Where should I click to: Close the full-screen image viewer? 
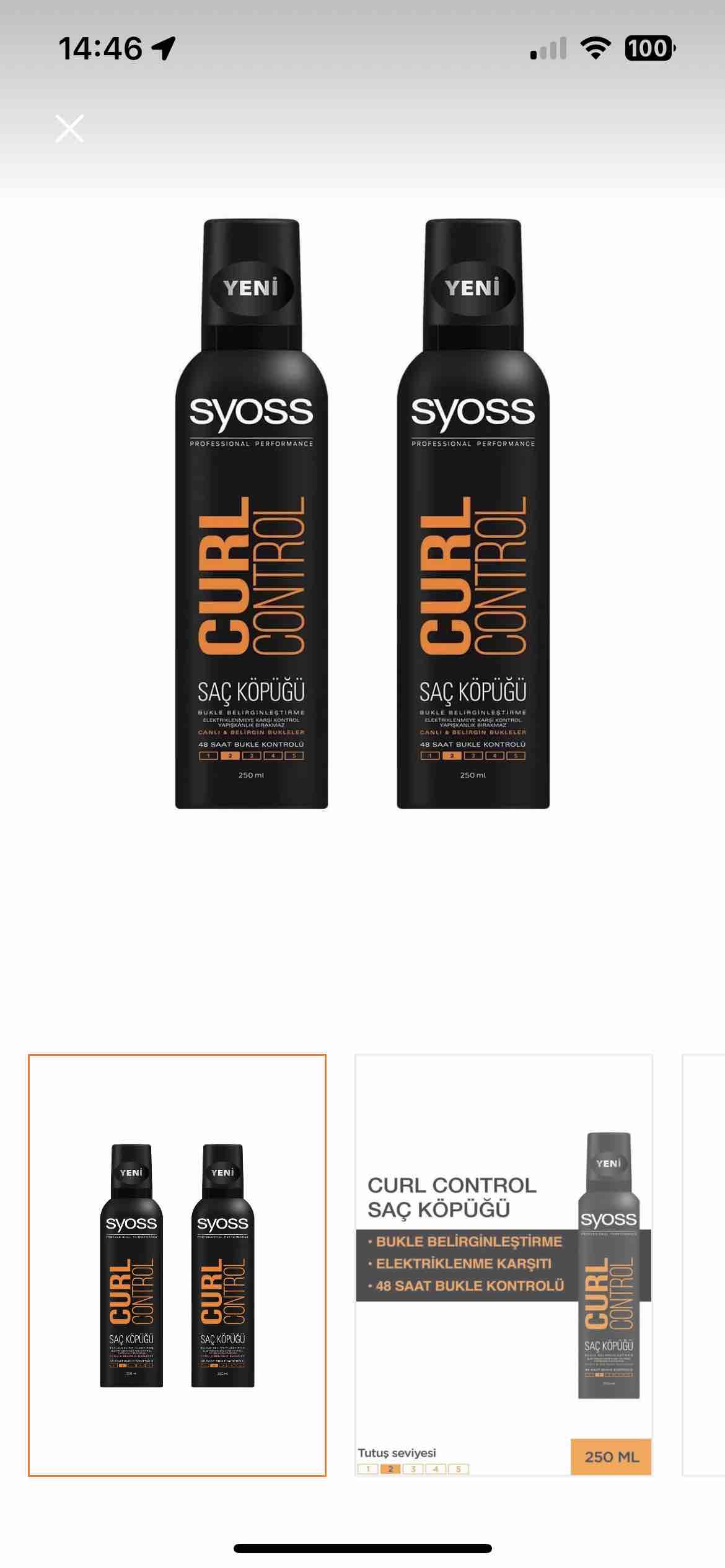click(x=69, y=128)
